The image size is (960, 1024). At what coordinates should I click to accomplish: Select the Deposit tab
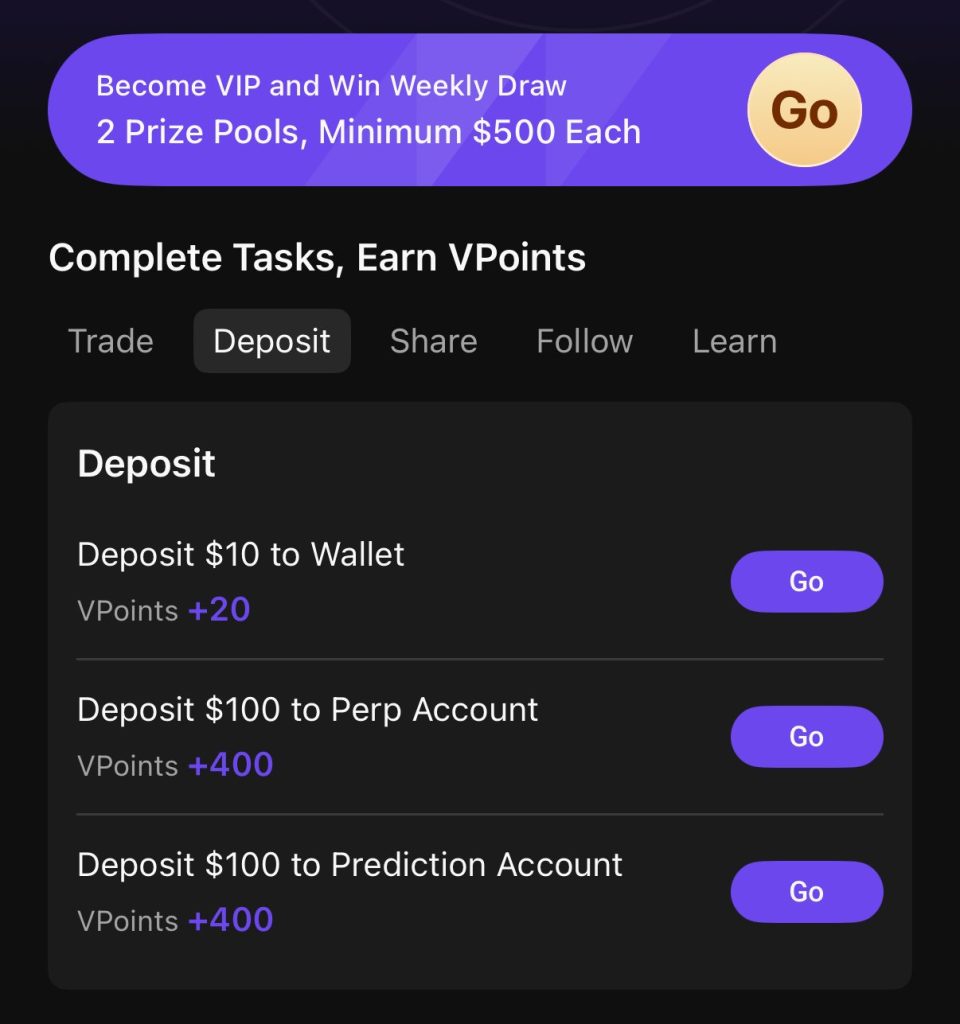[x=271, y=341]
